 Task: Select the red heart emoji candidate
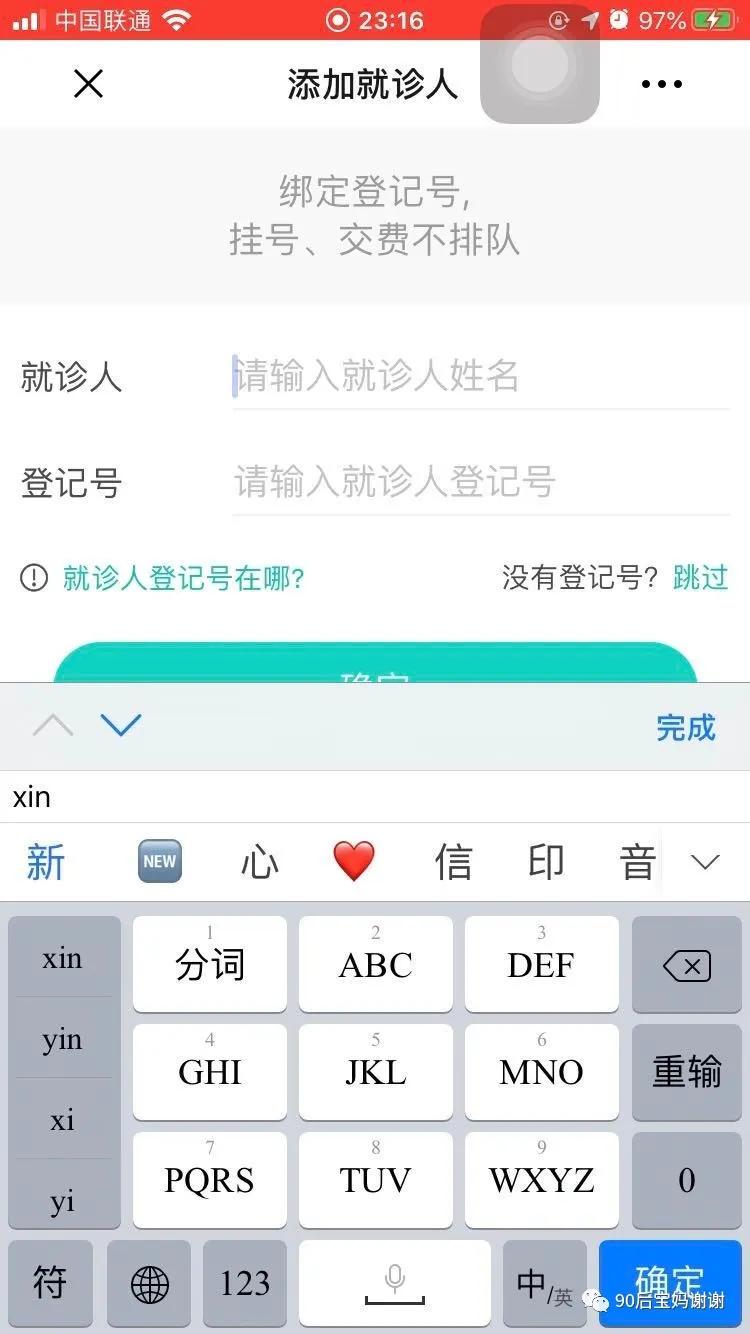coord(355,861)
